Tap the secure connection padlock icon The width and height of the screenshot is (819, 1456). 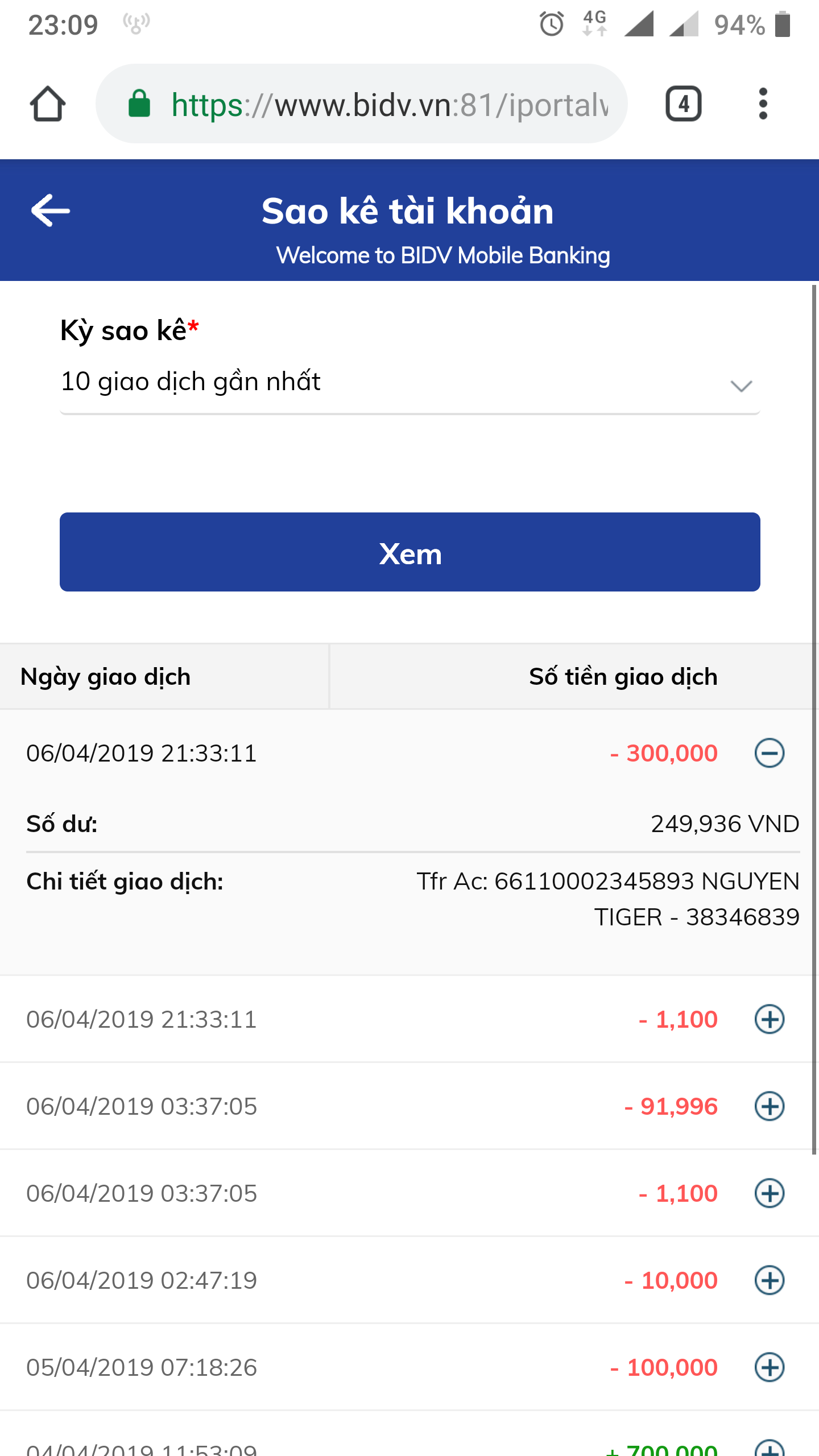pos(139,104)
